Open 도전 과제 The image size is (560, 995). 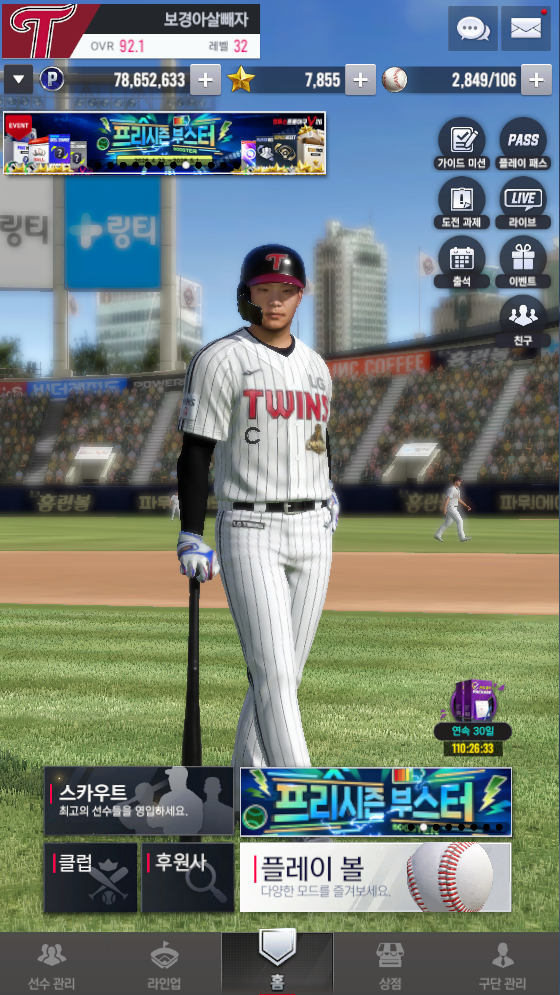click(x=462, y=203)
